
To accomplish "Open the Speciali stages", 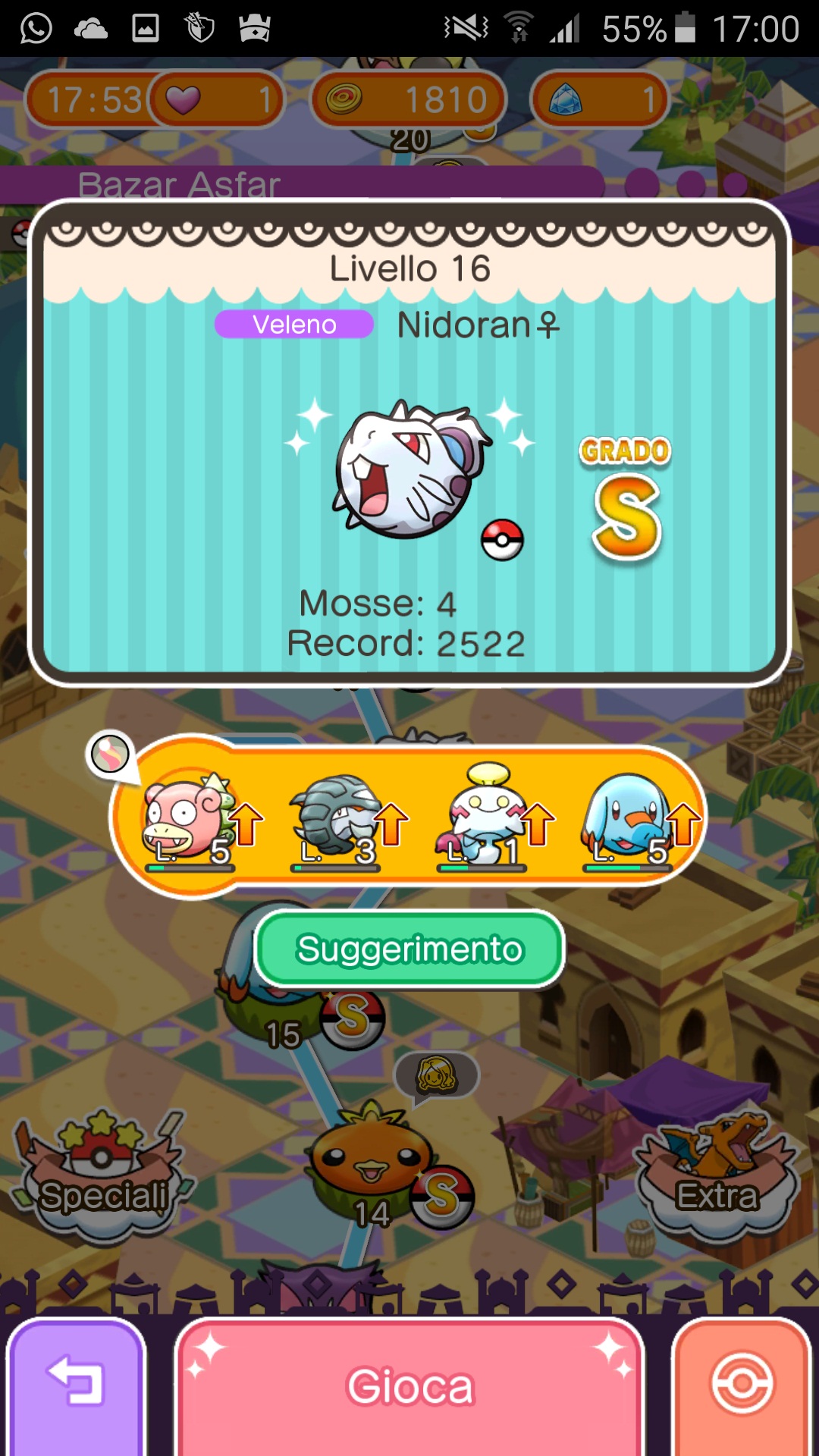I will pos(102,1175).
